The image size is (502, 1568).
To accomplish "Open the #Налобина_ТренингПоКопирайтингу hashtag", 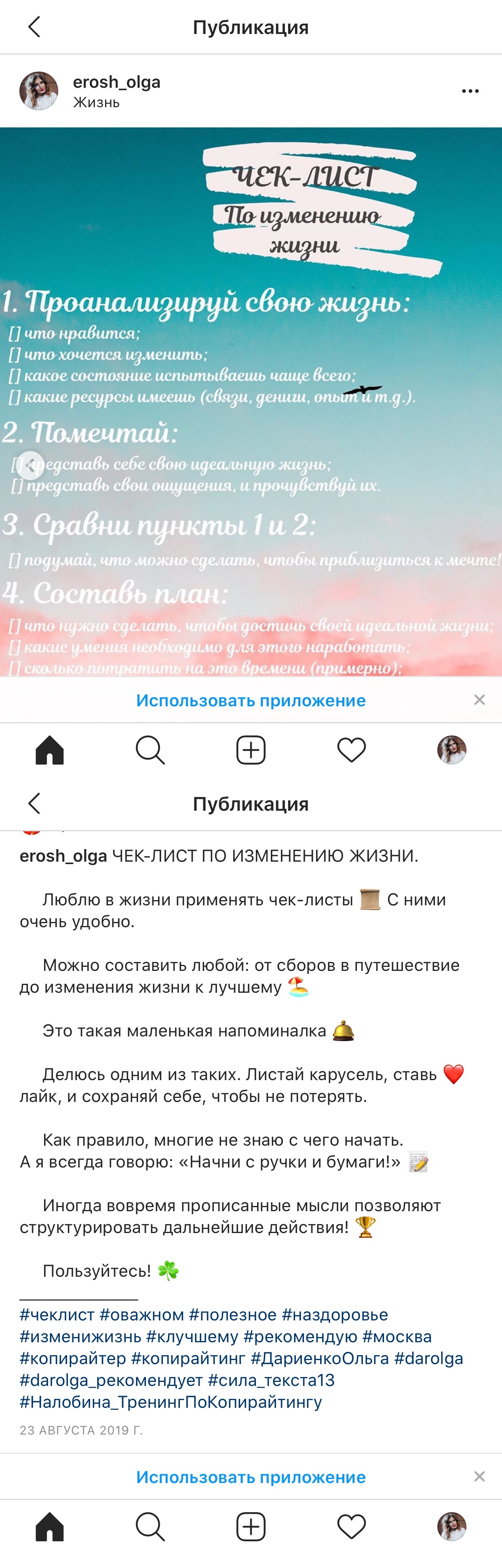I will [x=171, y=1402].
